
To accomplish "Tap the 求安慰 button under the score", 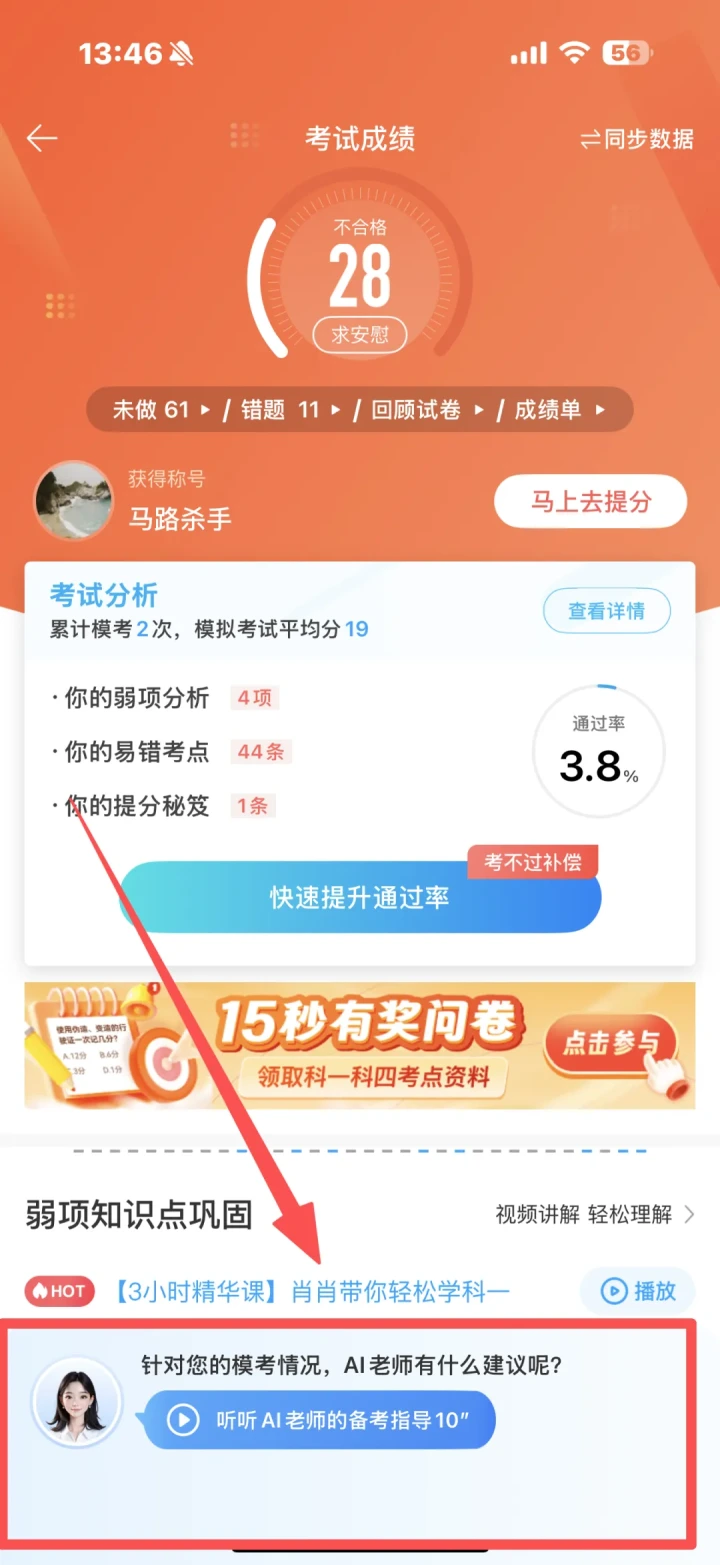I will click(x=360, y=334).
